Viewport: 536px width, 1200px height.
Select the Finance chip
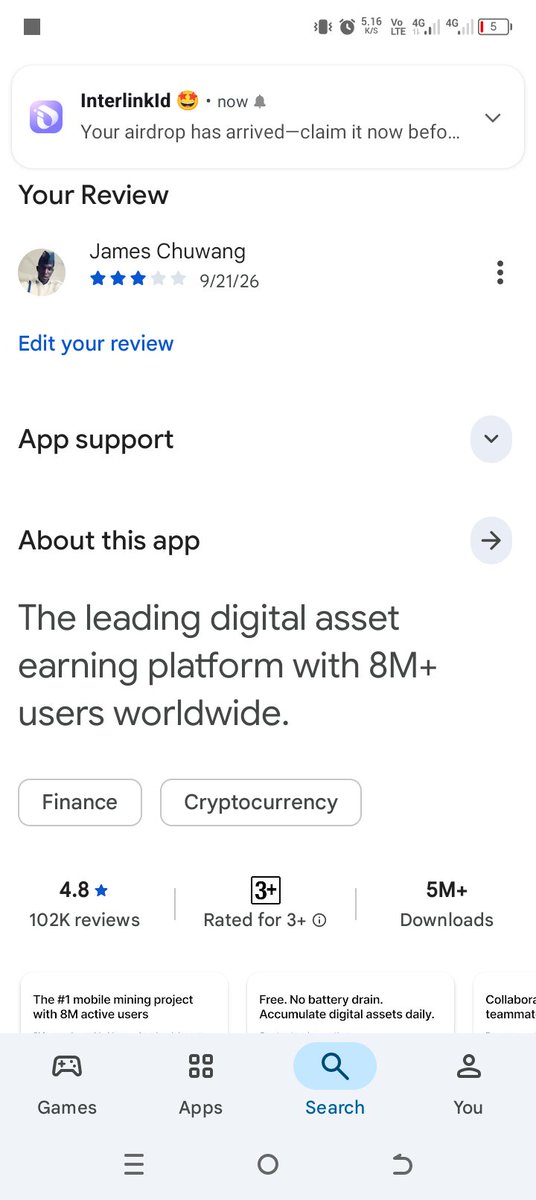tap(80, 802)
